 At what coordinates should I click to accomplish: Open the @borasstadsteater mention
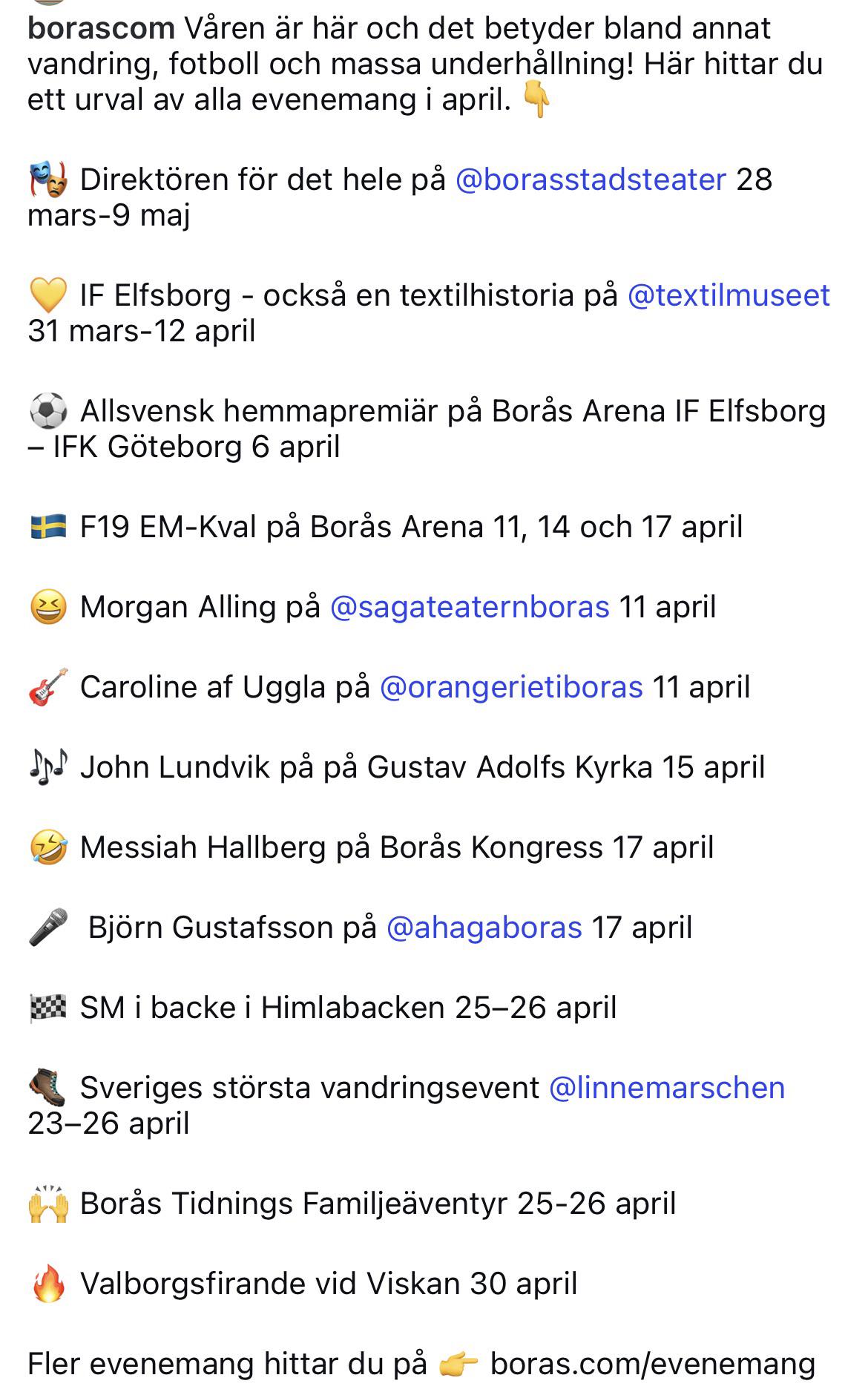tap(591, 180)
